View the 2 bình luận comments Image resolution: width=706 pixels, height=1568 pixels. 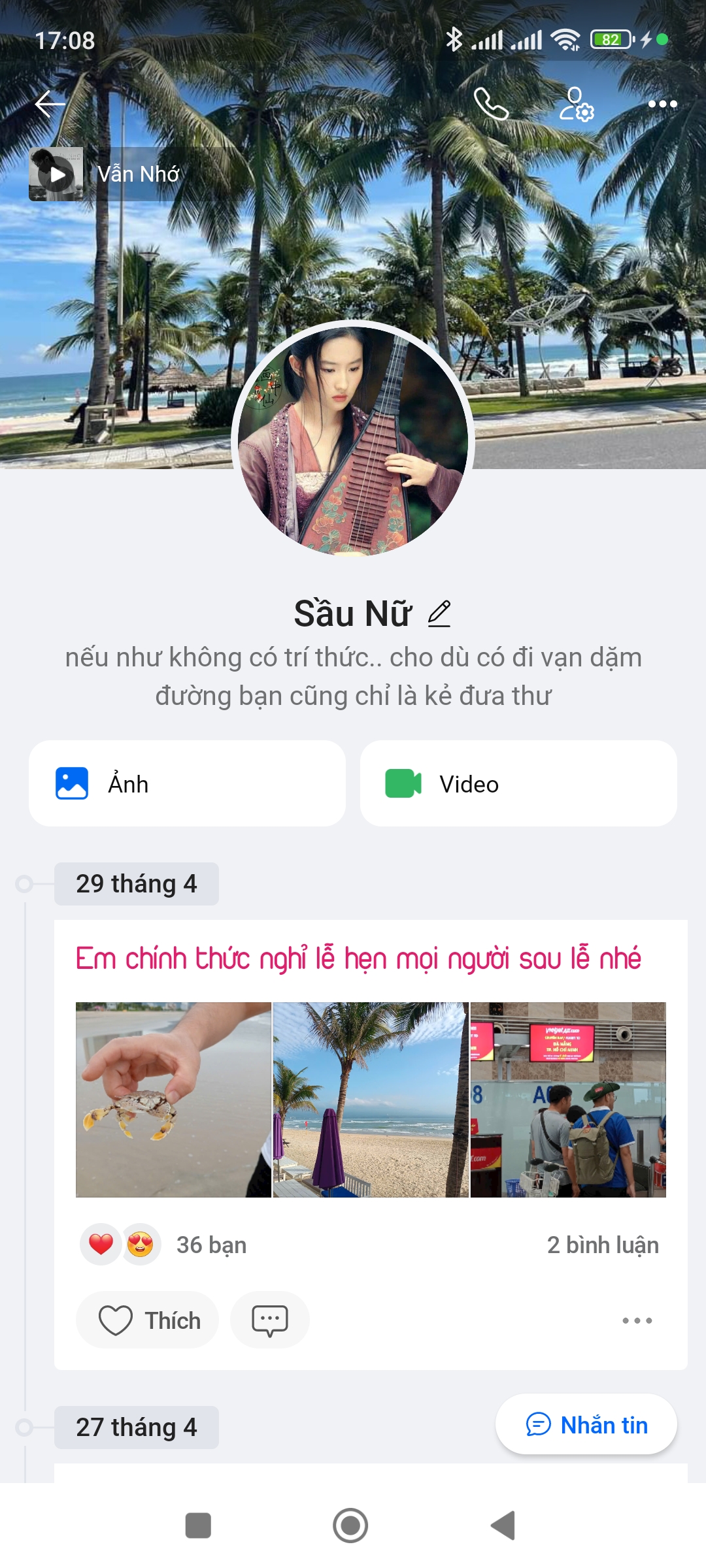coord(602,1245)
